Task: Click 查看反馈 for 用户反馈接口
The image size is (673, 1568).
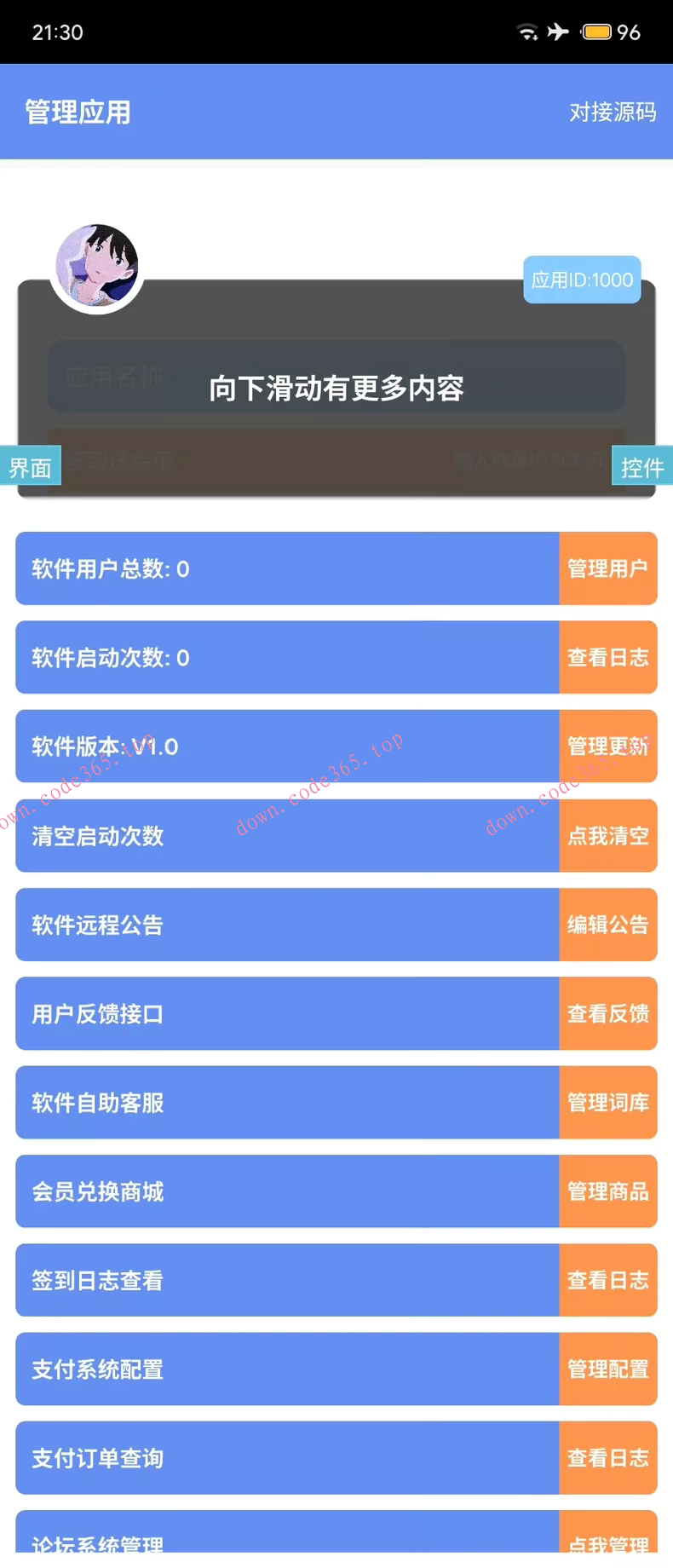Action: pos(607,1014)
